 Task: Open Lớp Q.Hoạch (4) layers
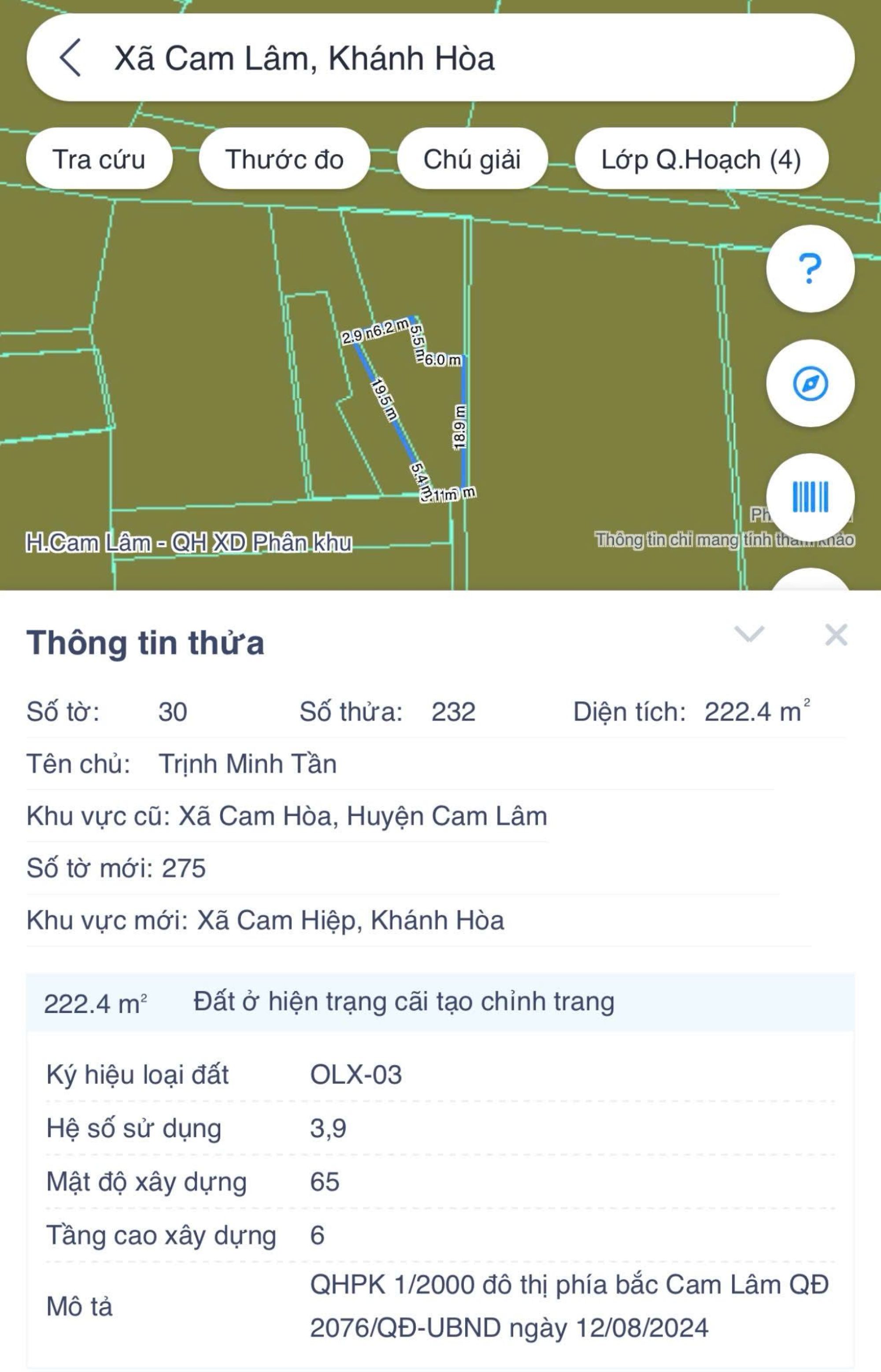click(701, 159)
